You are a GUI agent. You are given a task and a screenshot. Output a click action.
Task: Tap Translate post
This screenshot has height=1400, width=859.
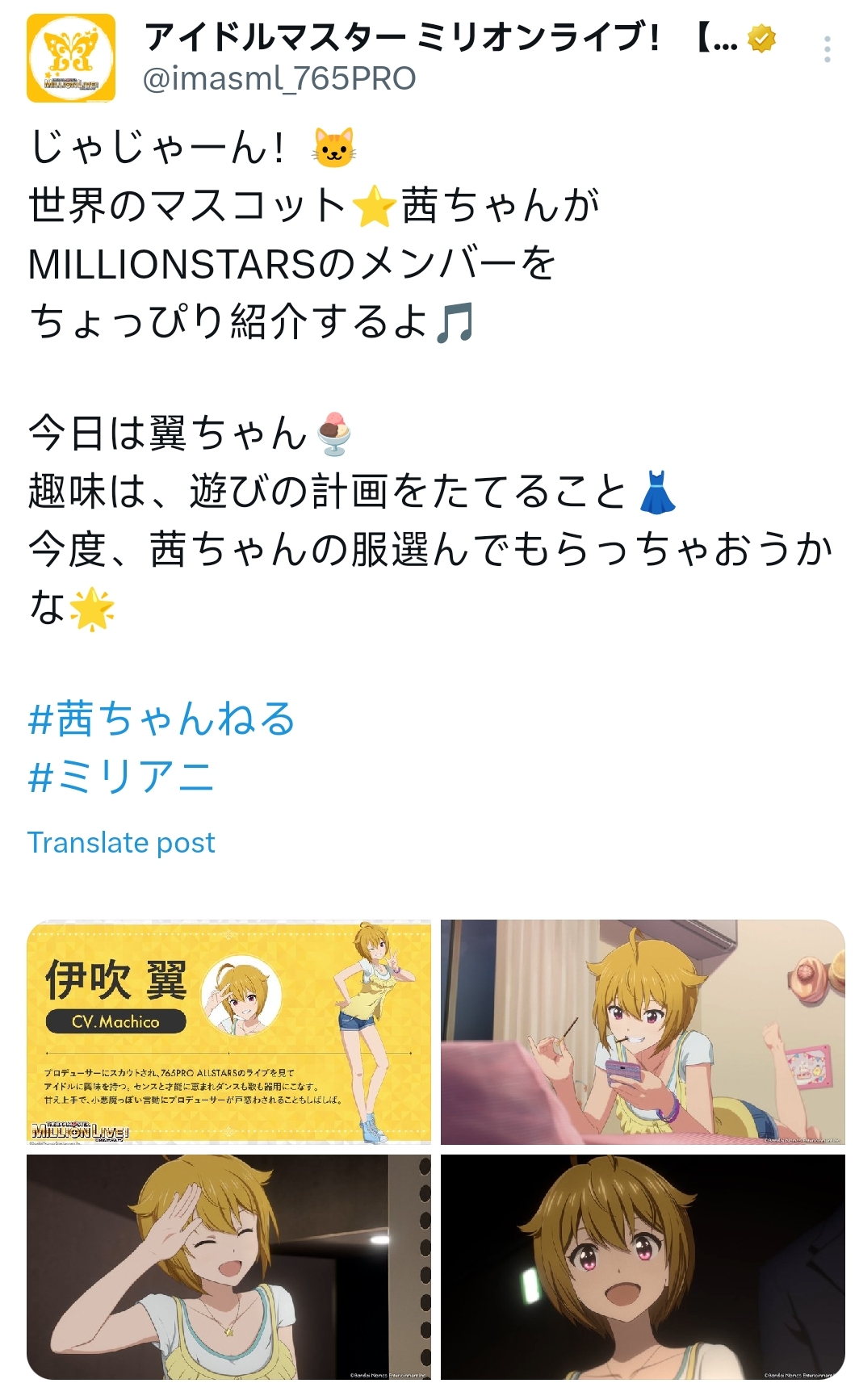coord(121,842)
